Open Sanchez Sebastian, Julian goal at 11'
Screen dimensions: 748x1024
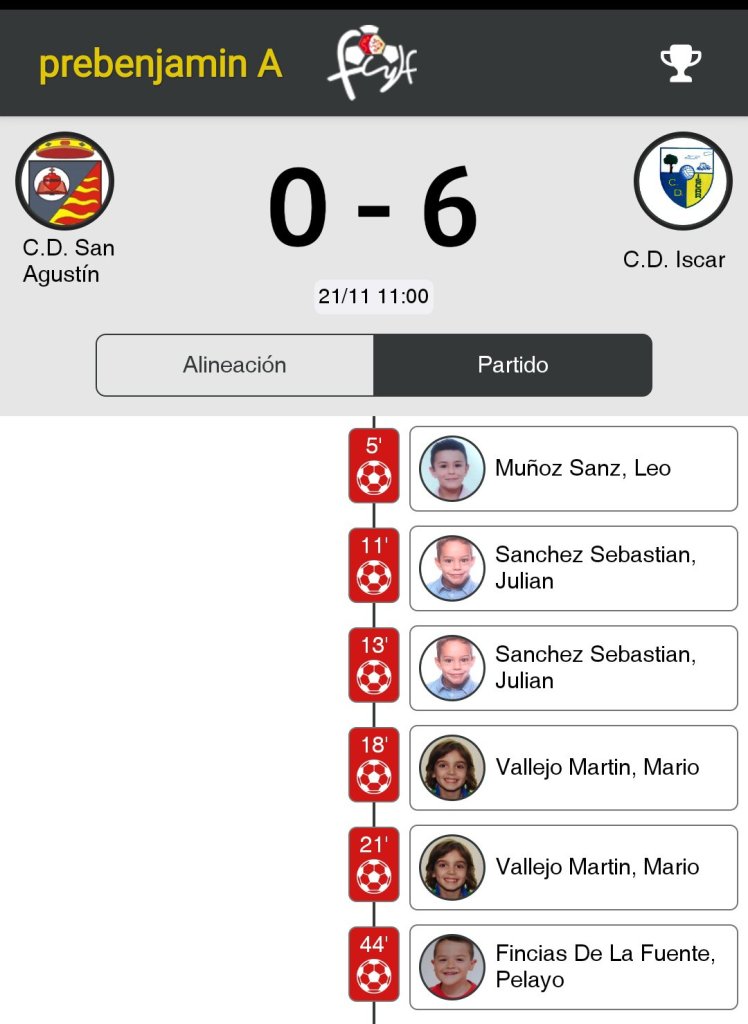click(x=573, y=568)
